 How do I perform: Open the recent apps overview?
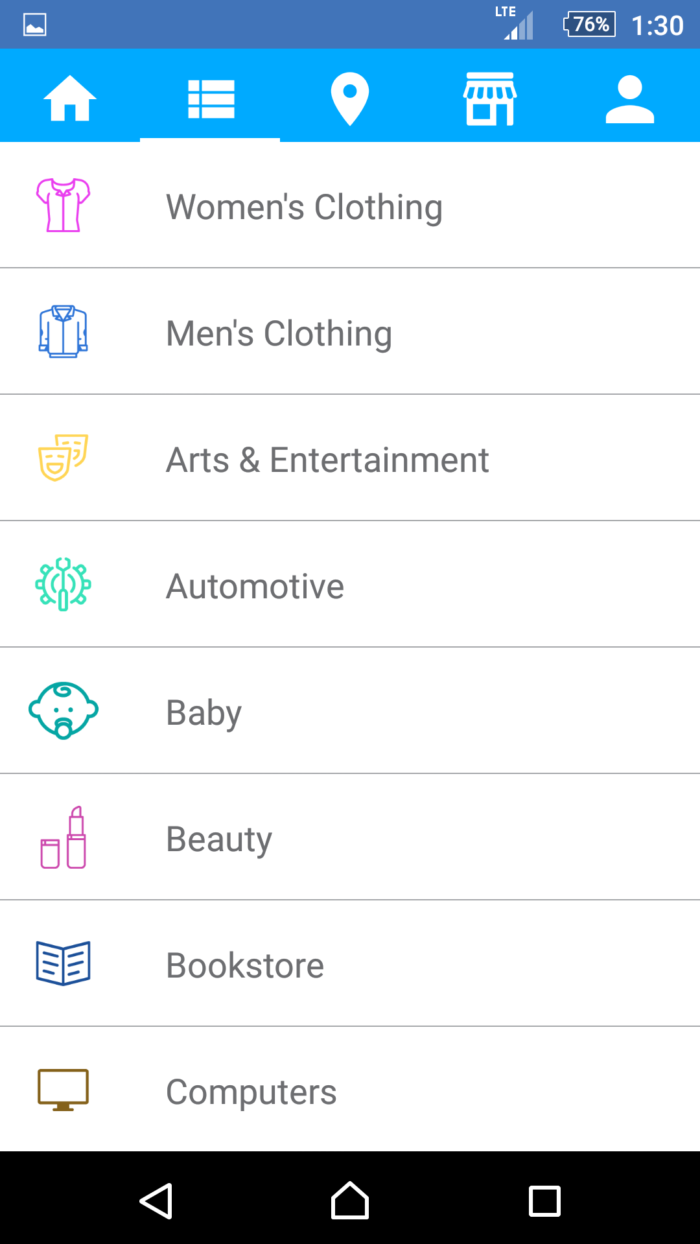(544, 1200)
